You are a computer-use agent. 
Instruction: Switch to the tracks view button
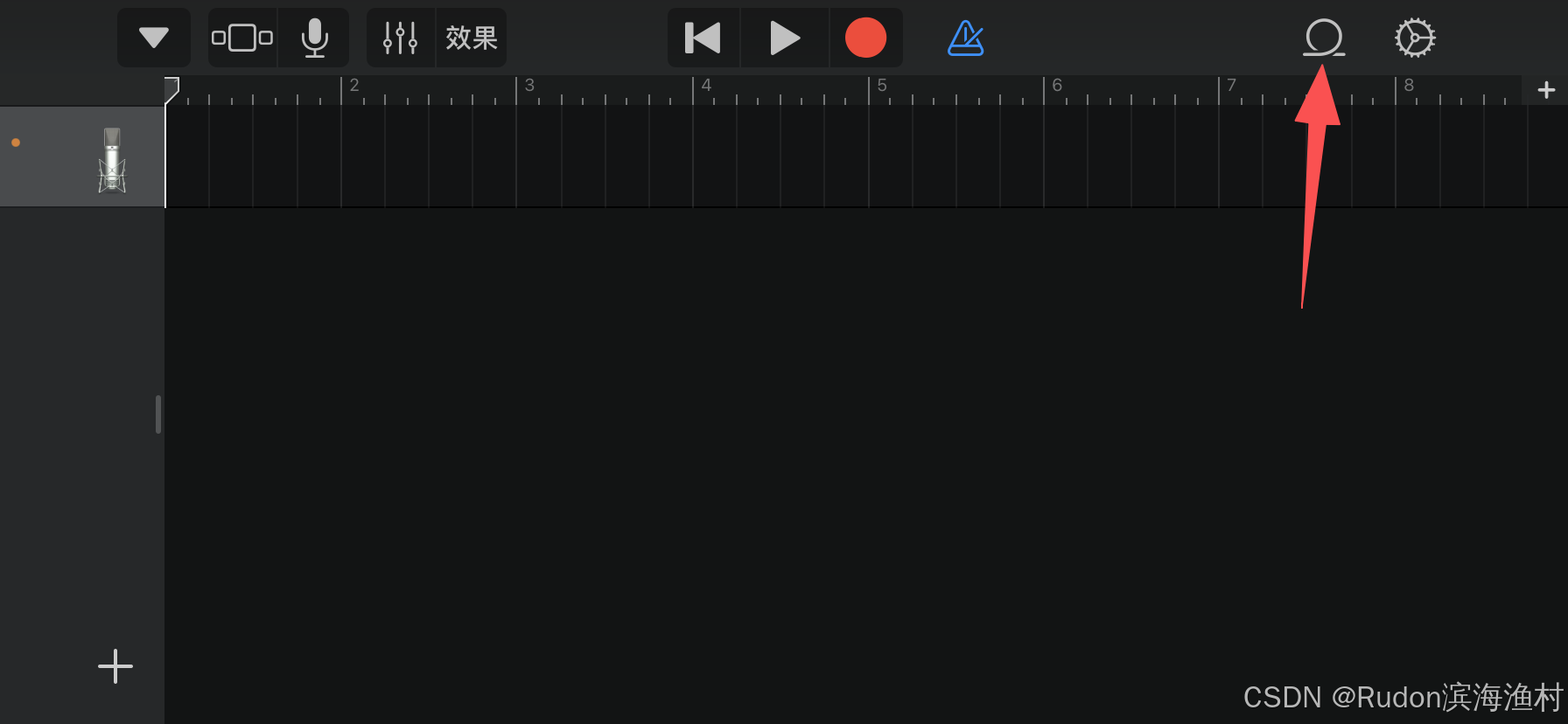242,38
